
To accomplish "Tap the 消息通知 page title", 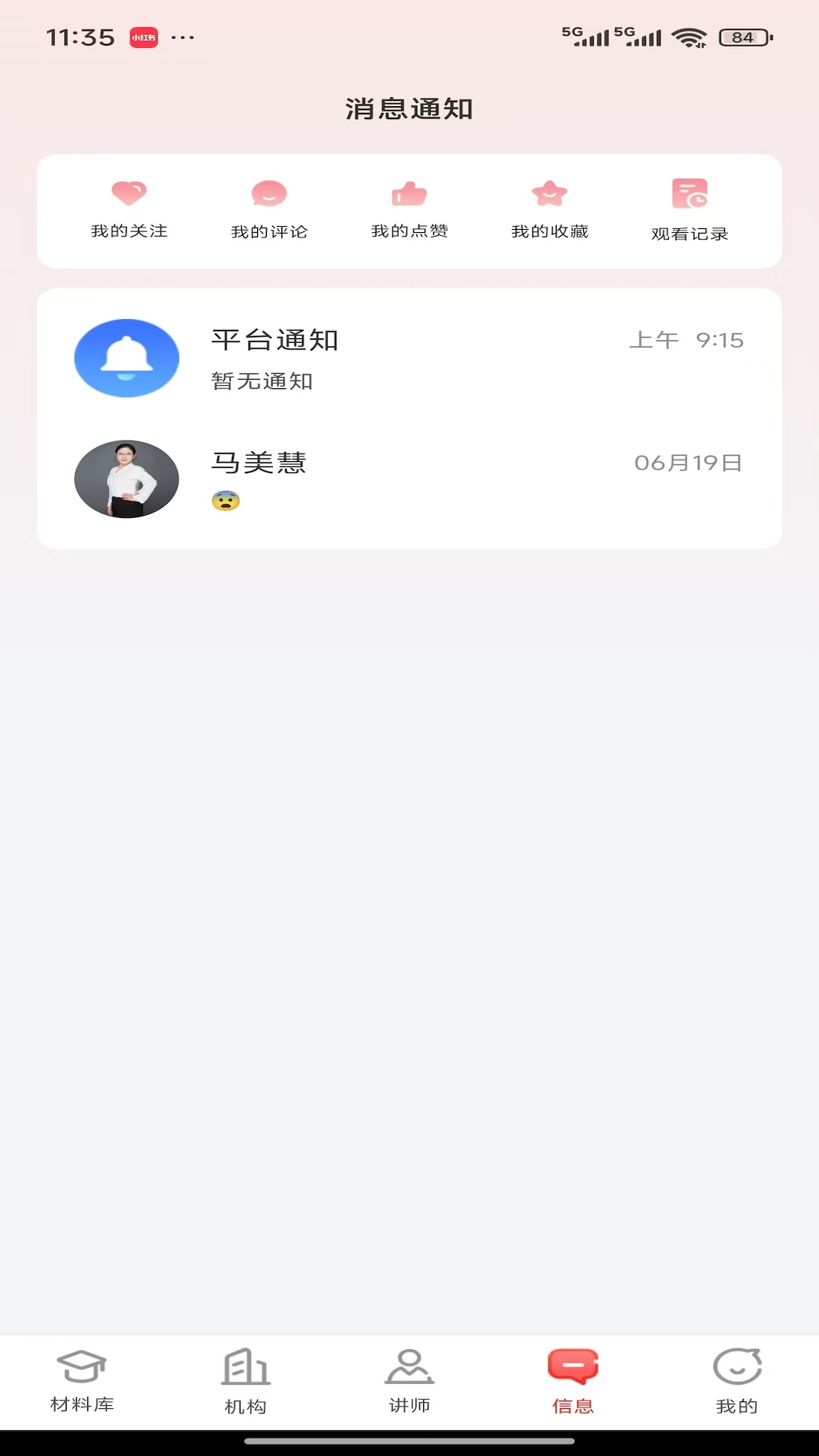I will pyautogui.click(x=409, y=109).
